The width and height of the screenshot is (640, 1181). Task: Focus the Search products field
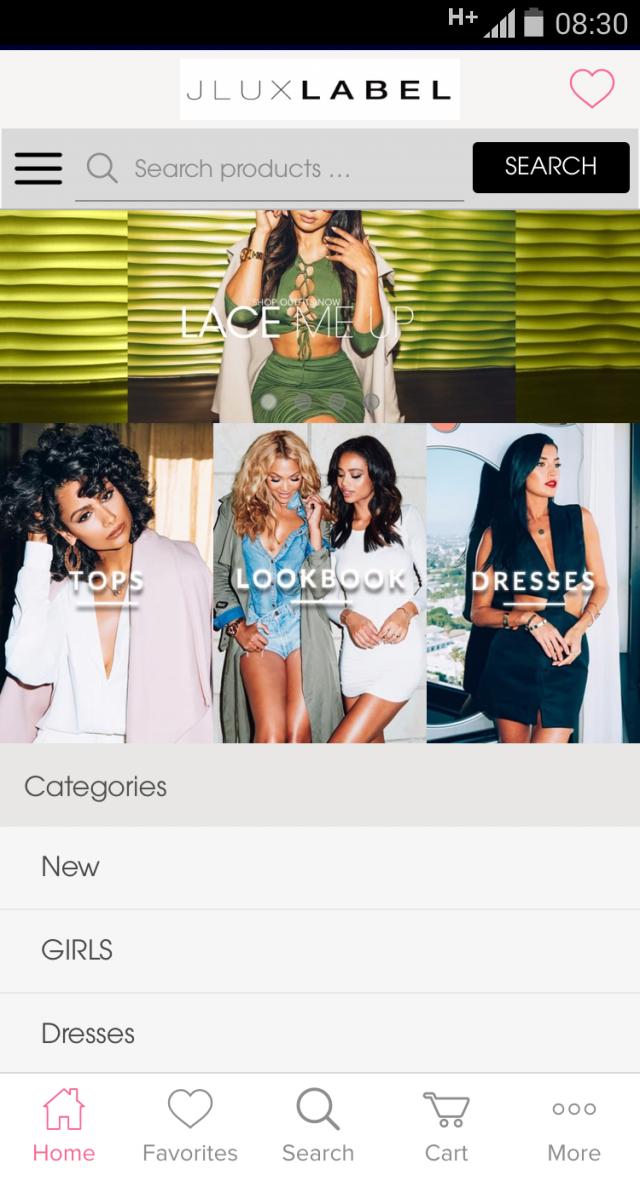coord(270,169)
